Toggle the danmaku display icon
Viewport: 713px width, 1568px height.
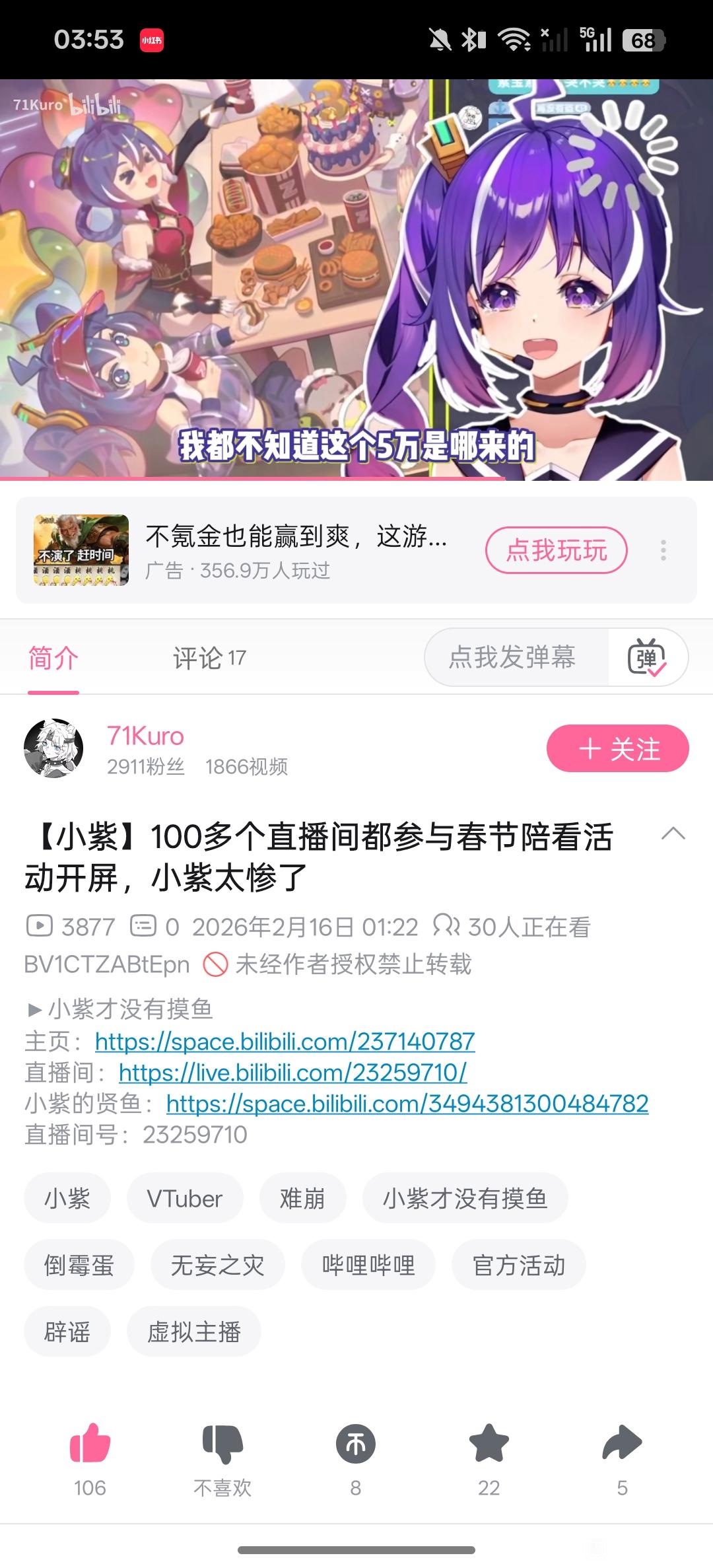pyautogui.click(x=647, y=657)
